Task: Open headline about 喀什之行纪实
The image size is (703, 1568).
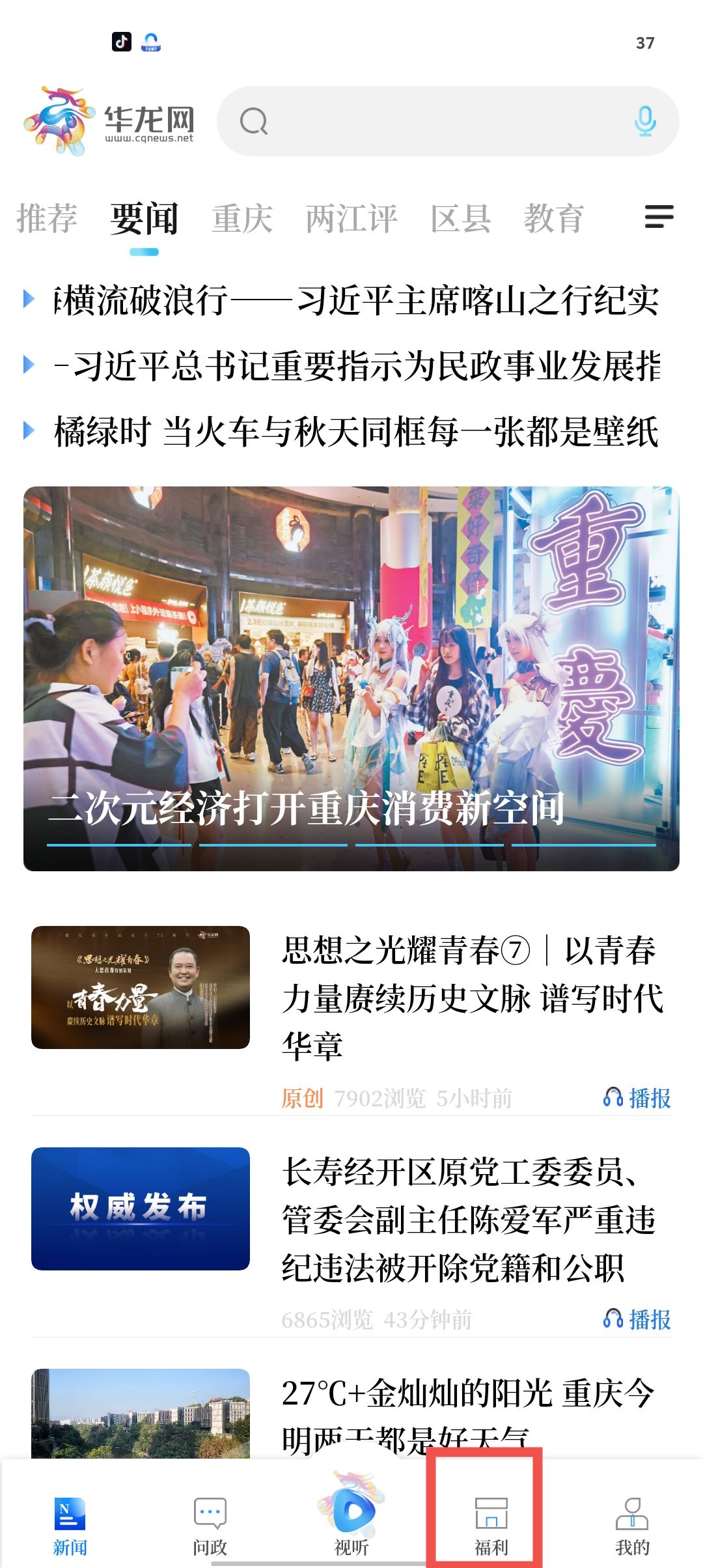Action: [357, 301]
